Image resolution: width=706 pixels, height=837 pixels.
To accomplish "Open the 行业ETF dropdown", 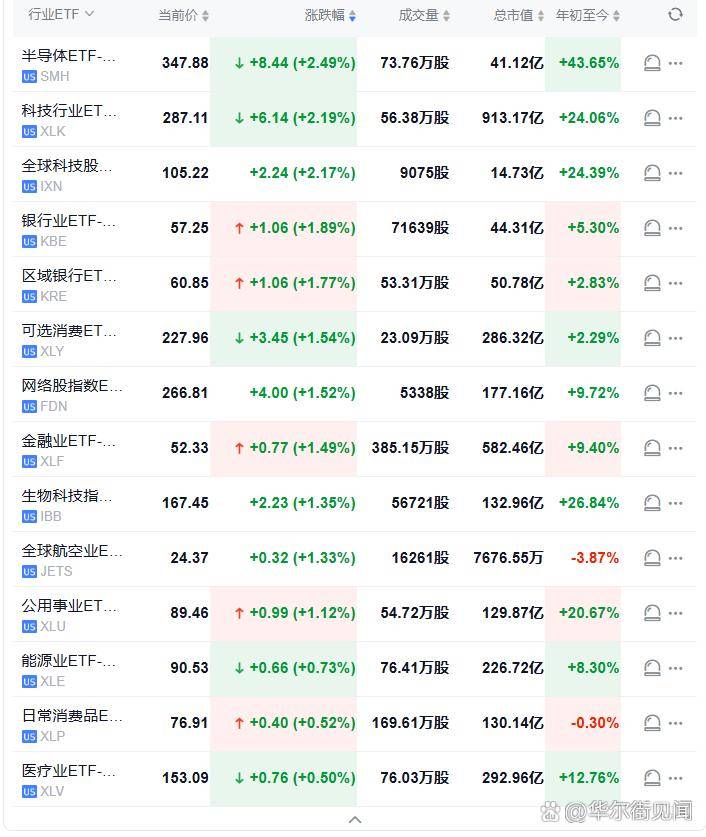I will pyautogui.click(x=60, y=15).
